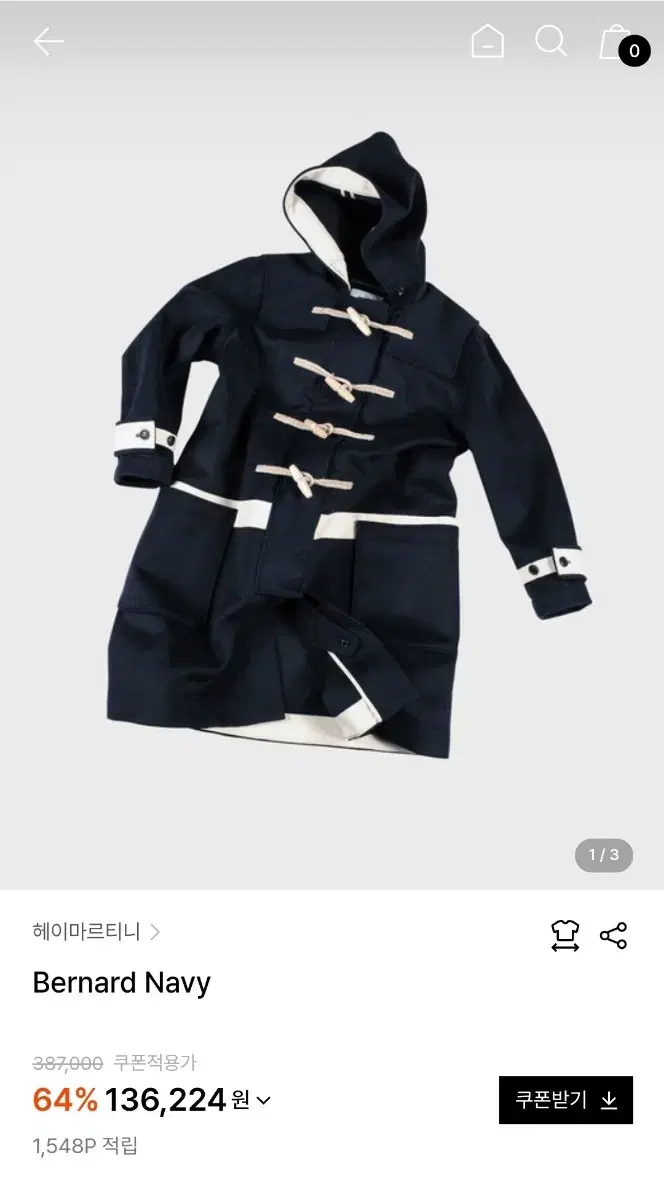Open the Bernard Navy coat image
The width and height of the screenshot is (664, 1200).
349,445
